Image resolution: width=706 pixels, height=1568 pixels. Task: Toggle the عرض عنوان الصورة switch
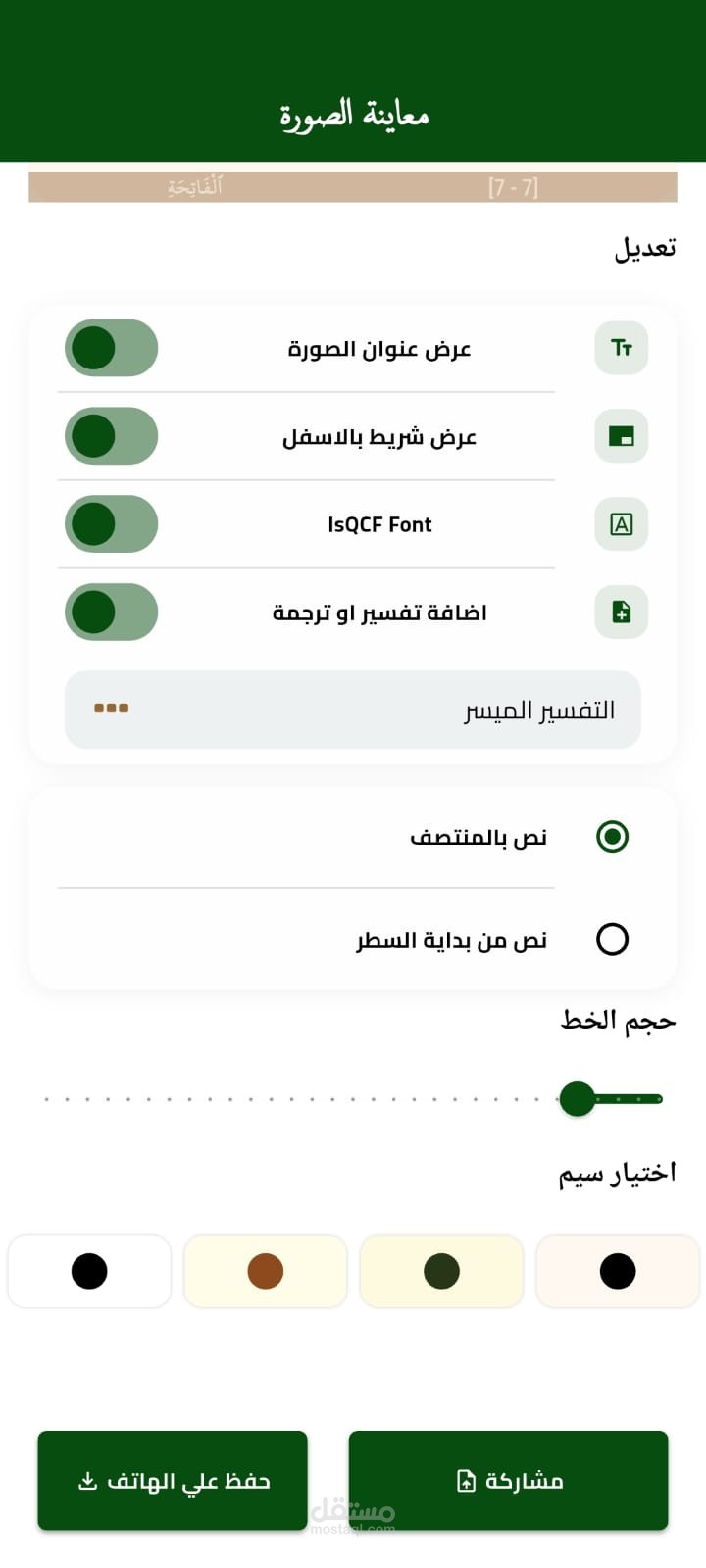(111, 348)
